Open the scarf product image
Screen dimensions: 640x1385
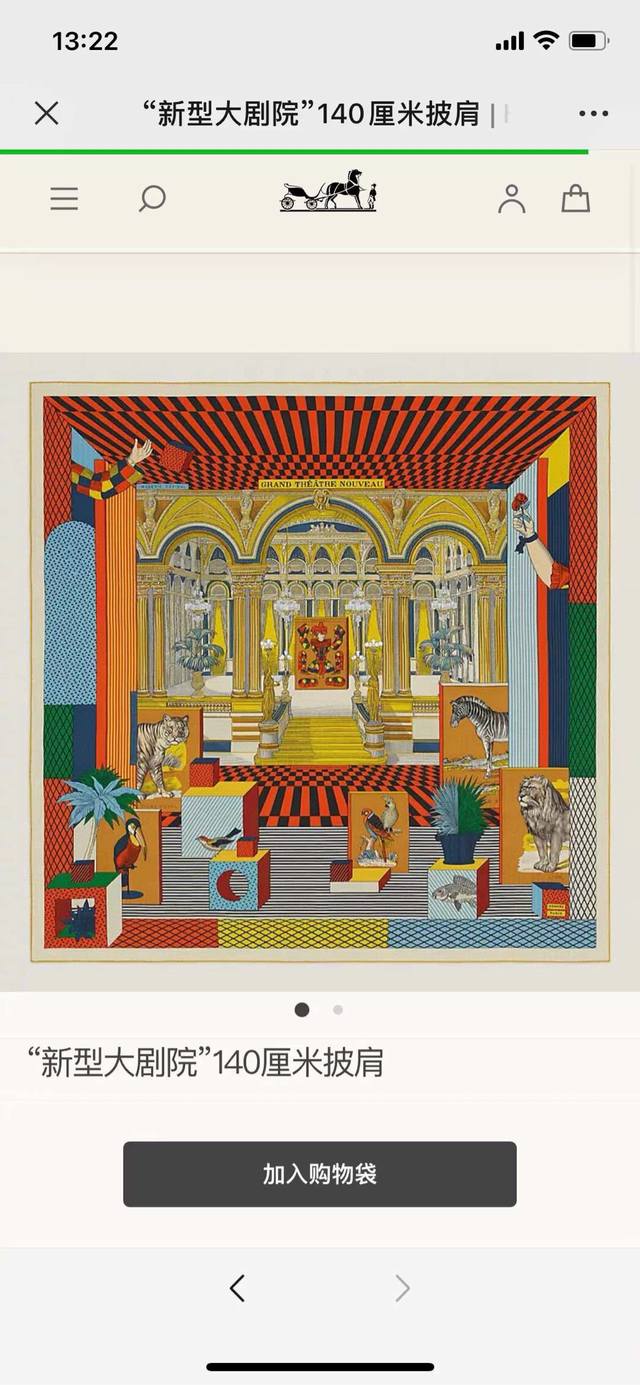pos(320,672)
